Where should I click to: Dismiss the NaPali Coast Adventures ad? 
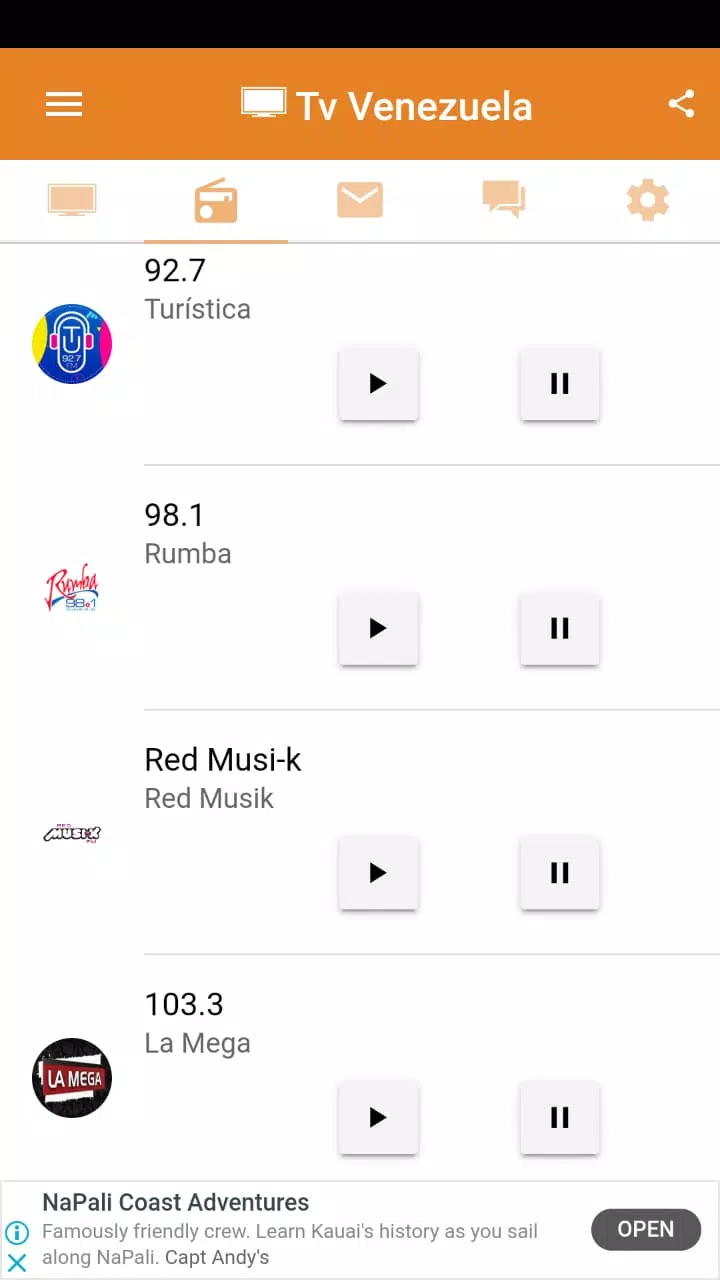click(17, 1262)
